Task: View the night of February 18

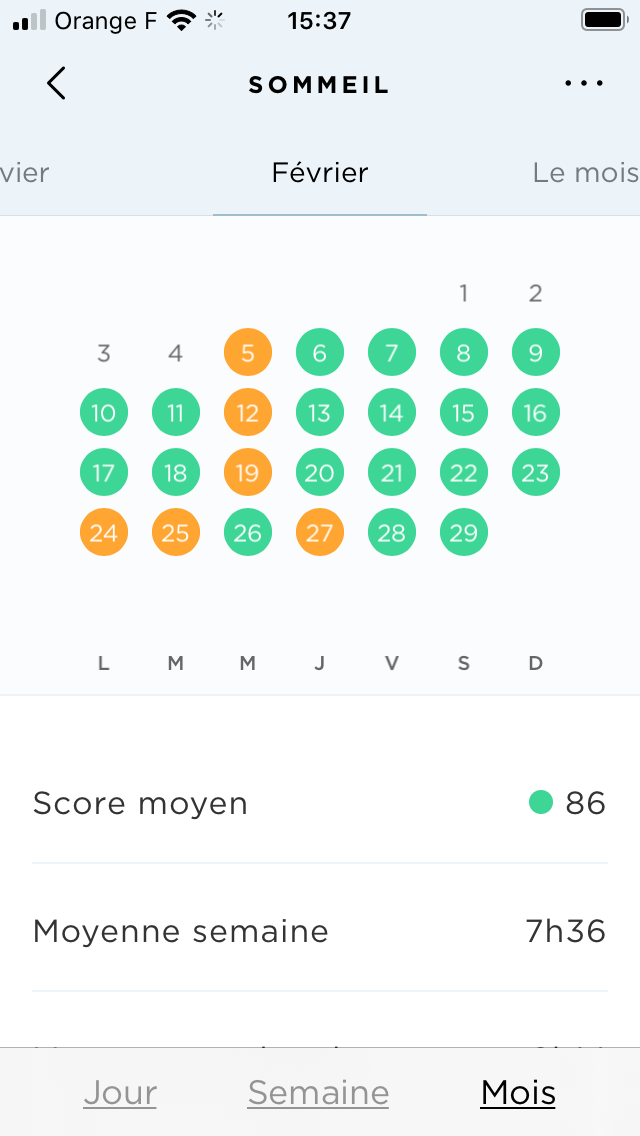Action: (175, 473)
